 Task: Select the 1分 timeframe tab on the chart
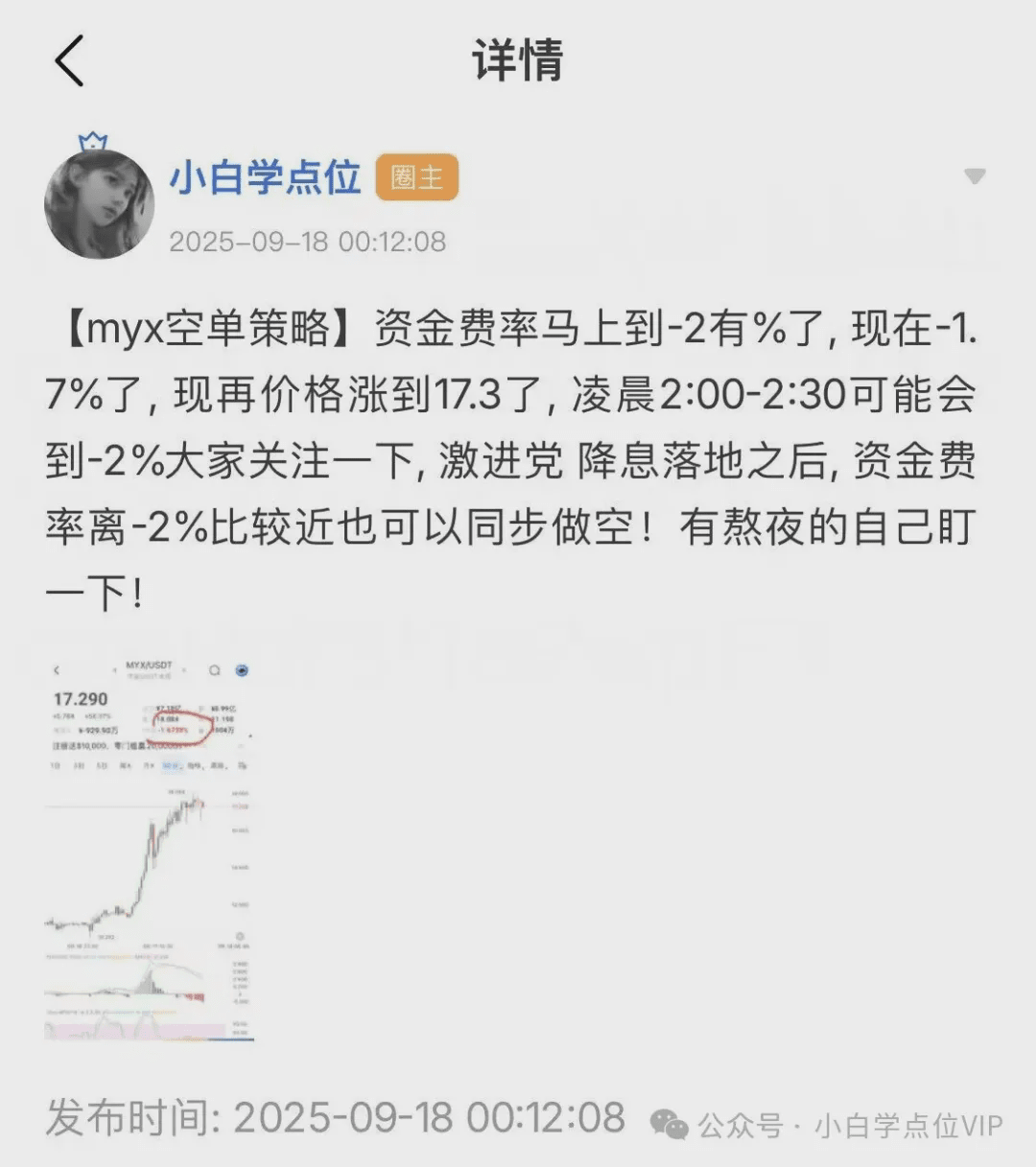pos(56,765)
